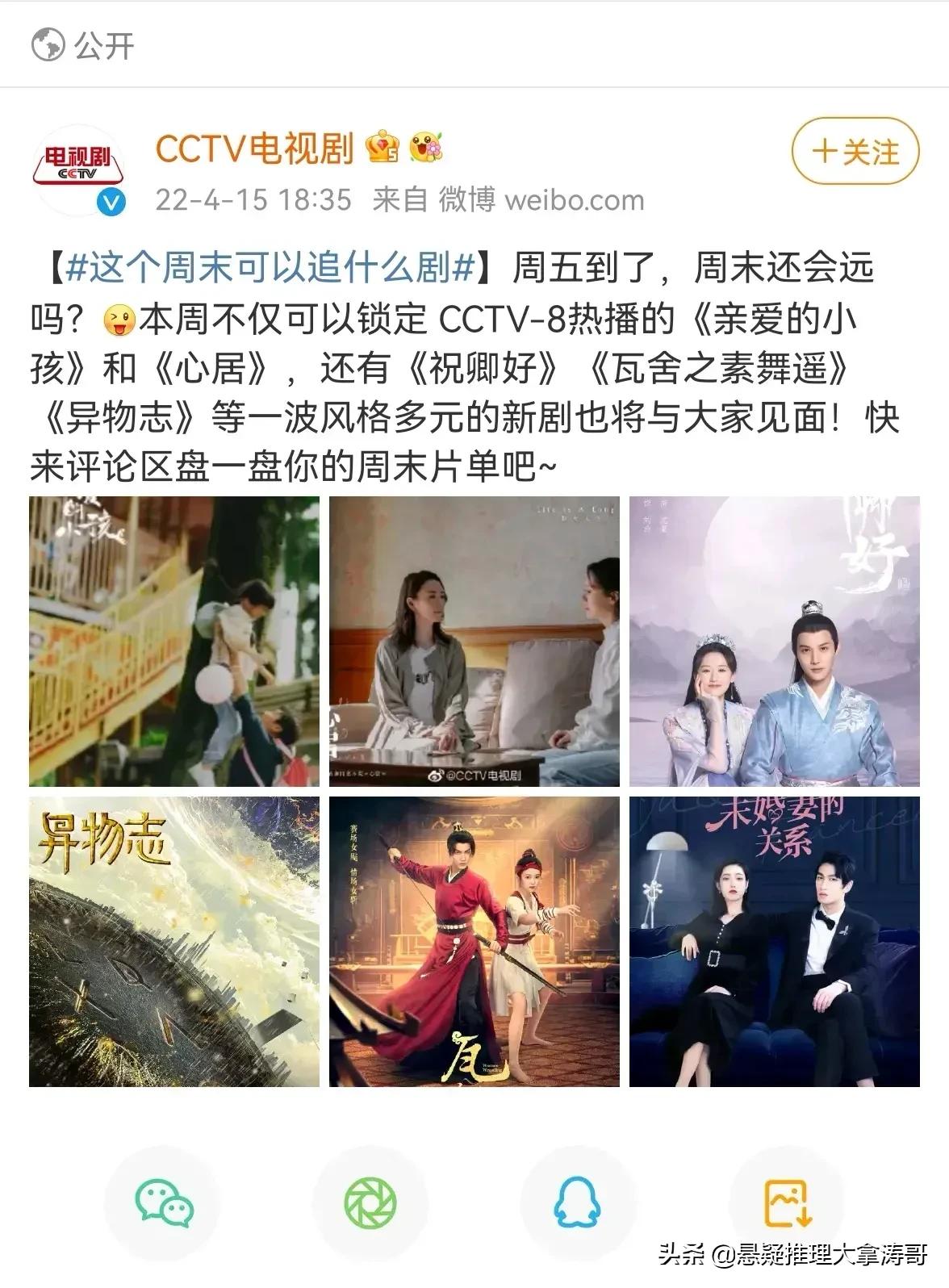Share to WeChat Moments
949x1288 pixels.
pos(370,1202)
